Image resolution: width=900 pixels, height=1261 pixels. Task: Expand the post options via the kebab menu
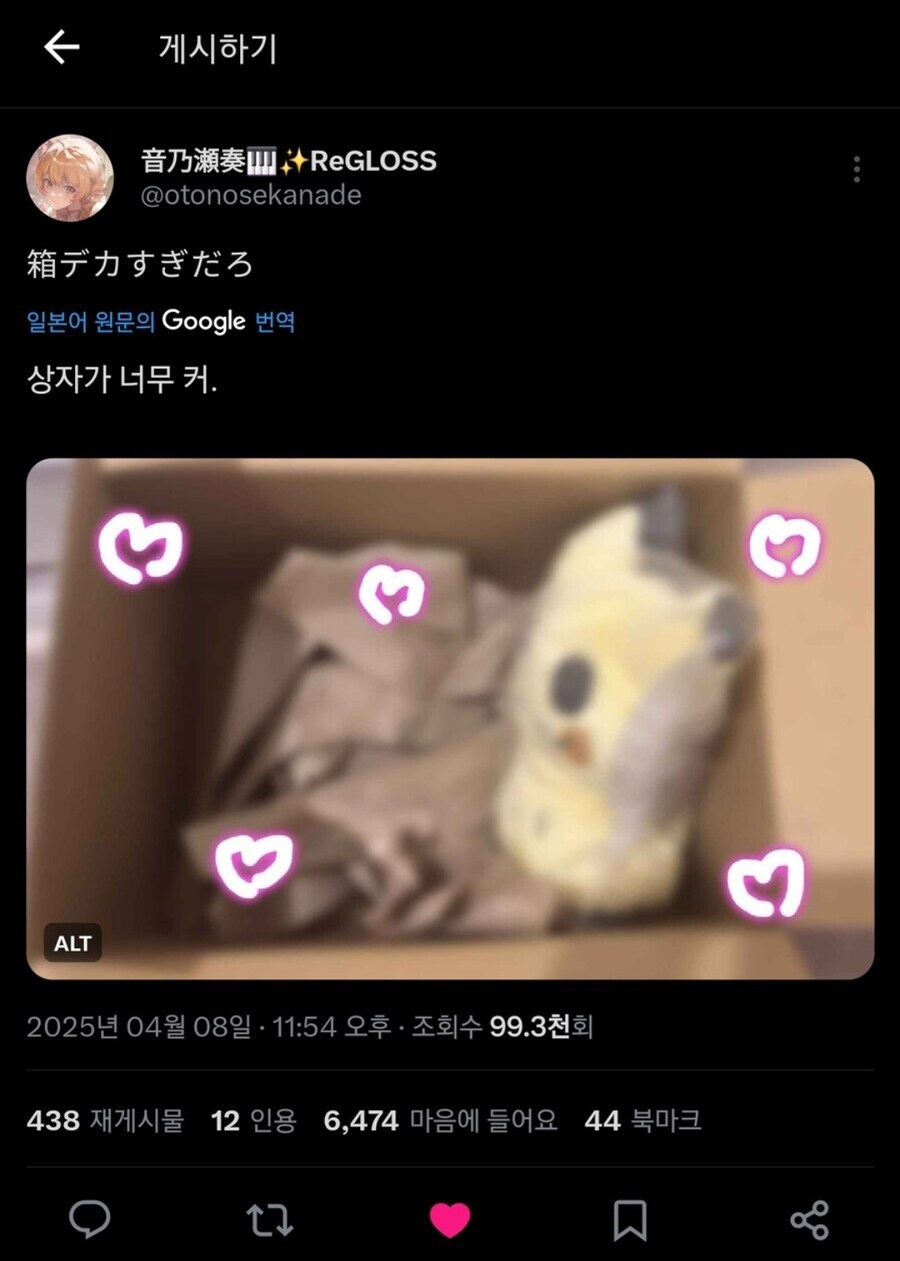pyautogui.click(x=856, y=170)
